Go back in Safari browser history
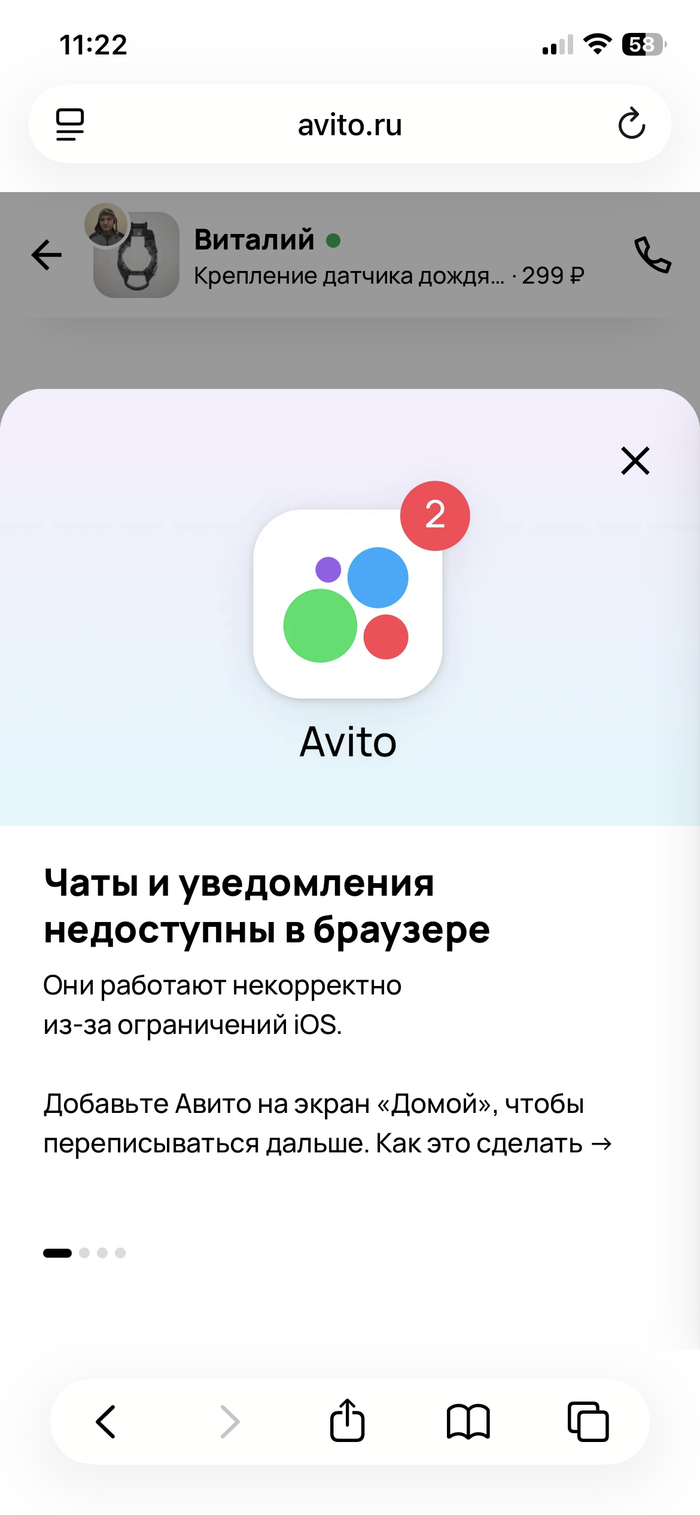The image size is (700, 1515). tap(106, 1421)
